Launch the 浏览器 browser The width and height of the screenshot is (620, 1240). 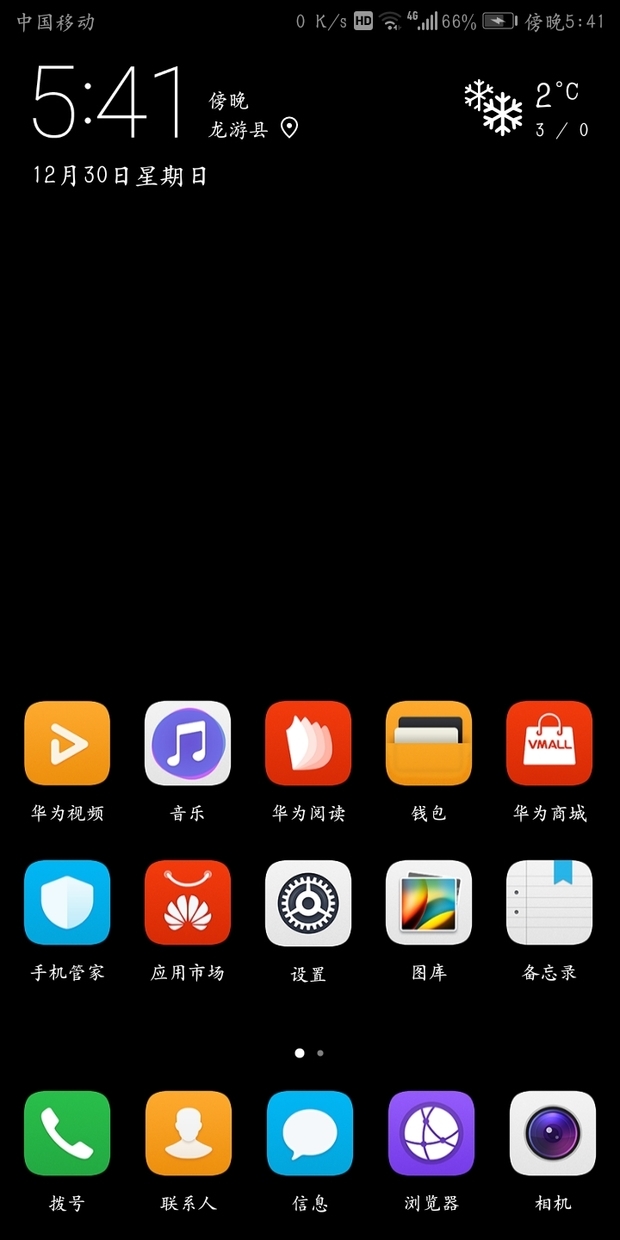point(431,1133)
